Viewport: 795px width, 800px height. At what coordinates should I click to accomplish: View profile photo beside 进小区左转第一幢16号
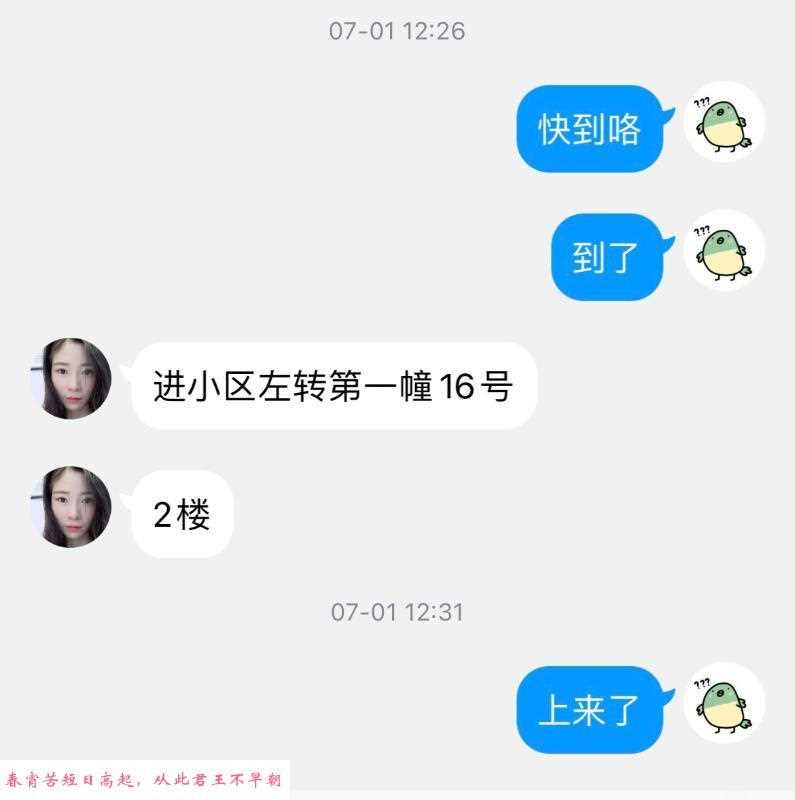(x=71, y=378)
